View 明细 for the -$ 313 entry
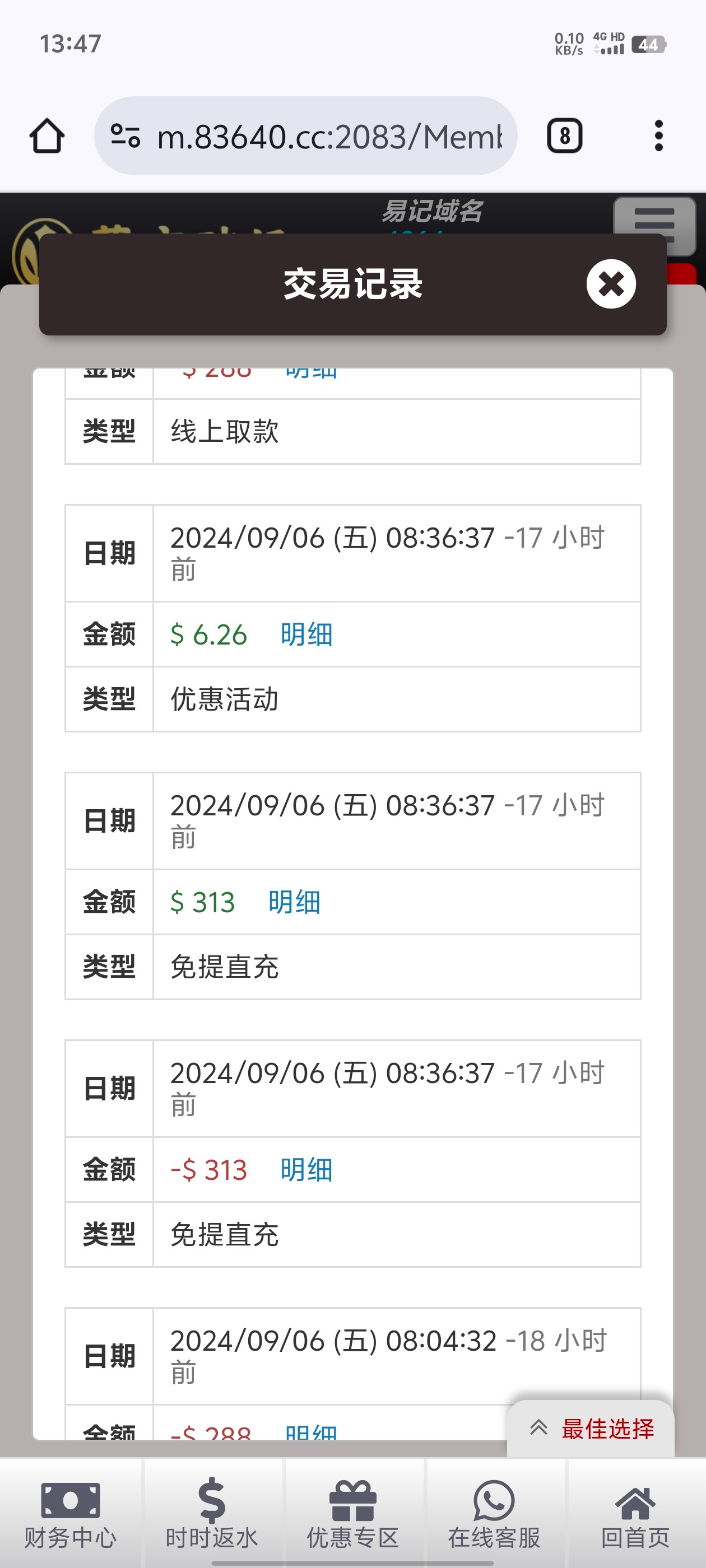Screen dimensions: 706x1568 306,1170
